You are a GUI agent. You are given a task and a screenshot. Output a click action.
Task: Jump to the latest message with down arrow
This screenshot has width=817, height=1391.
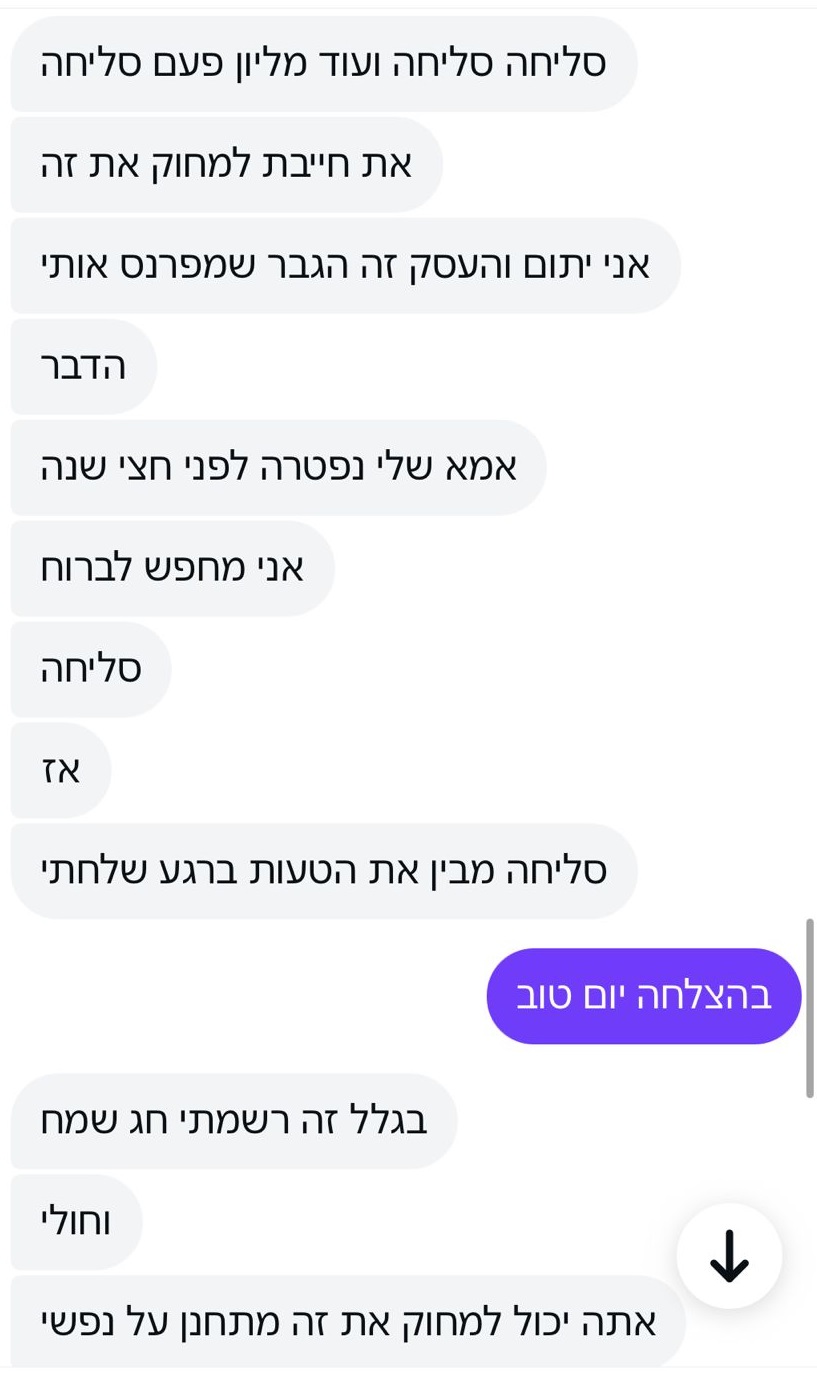pyautogui.click(x=729, y=1255)
